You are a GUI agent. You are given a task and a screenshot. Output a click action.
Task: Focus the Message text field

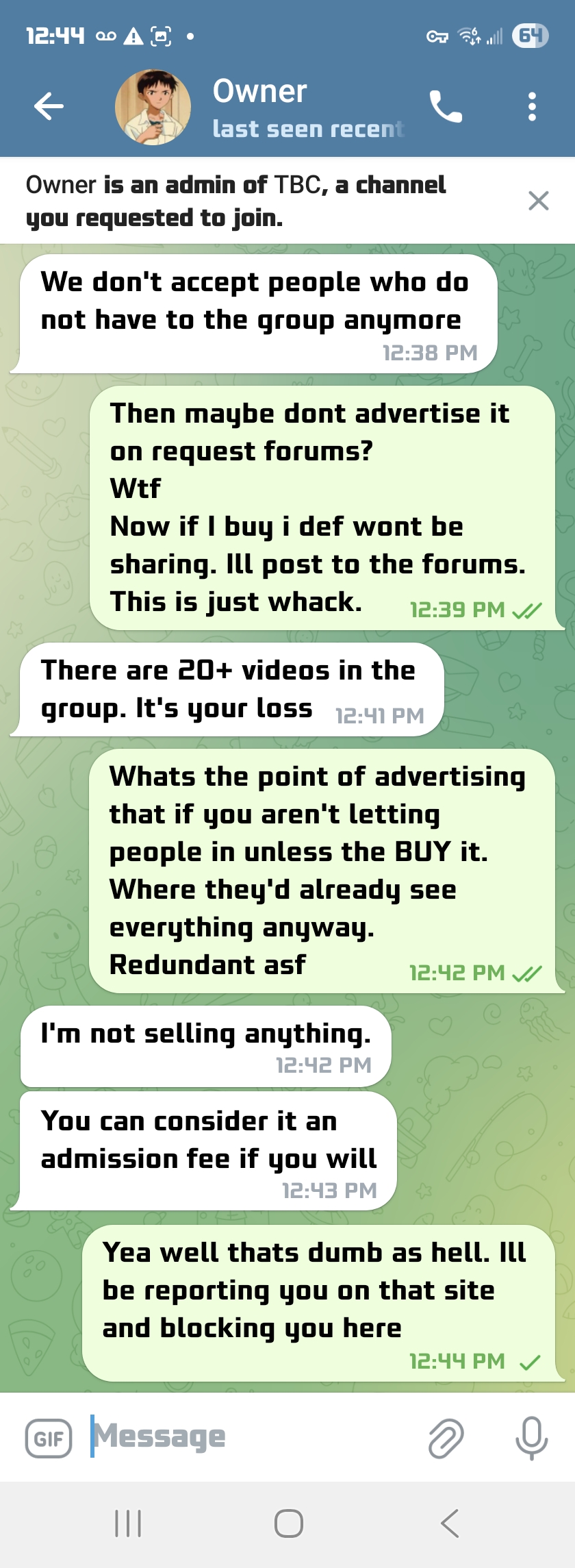(253, 1436)
